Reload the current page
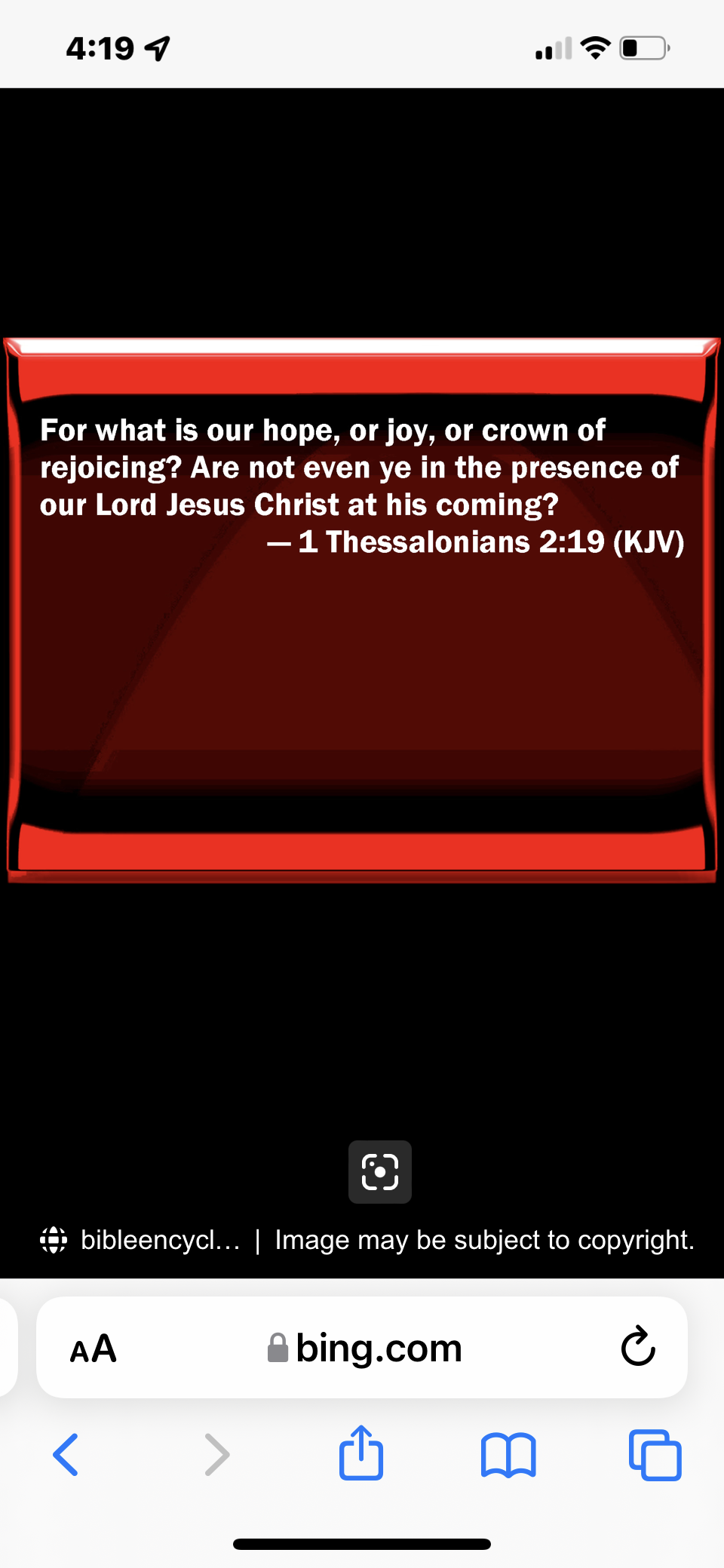724x1568 pixels. pyautogui.click(x=638, y=1347)
